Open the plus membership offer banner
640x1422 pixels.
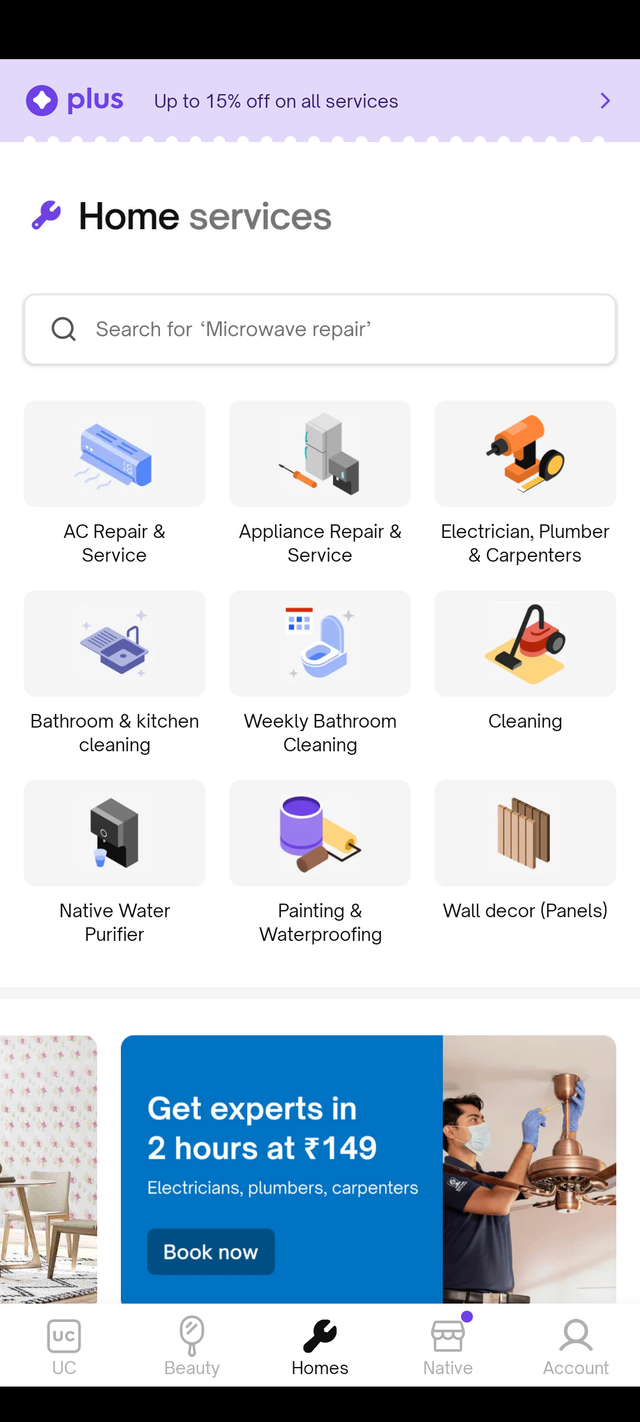[x=320, y=101]
